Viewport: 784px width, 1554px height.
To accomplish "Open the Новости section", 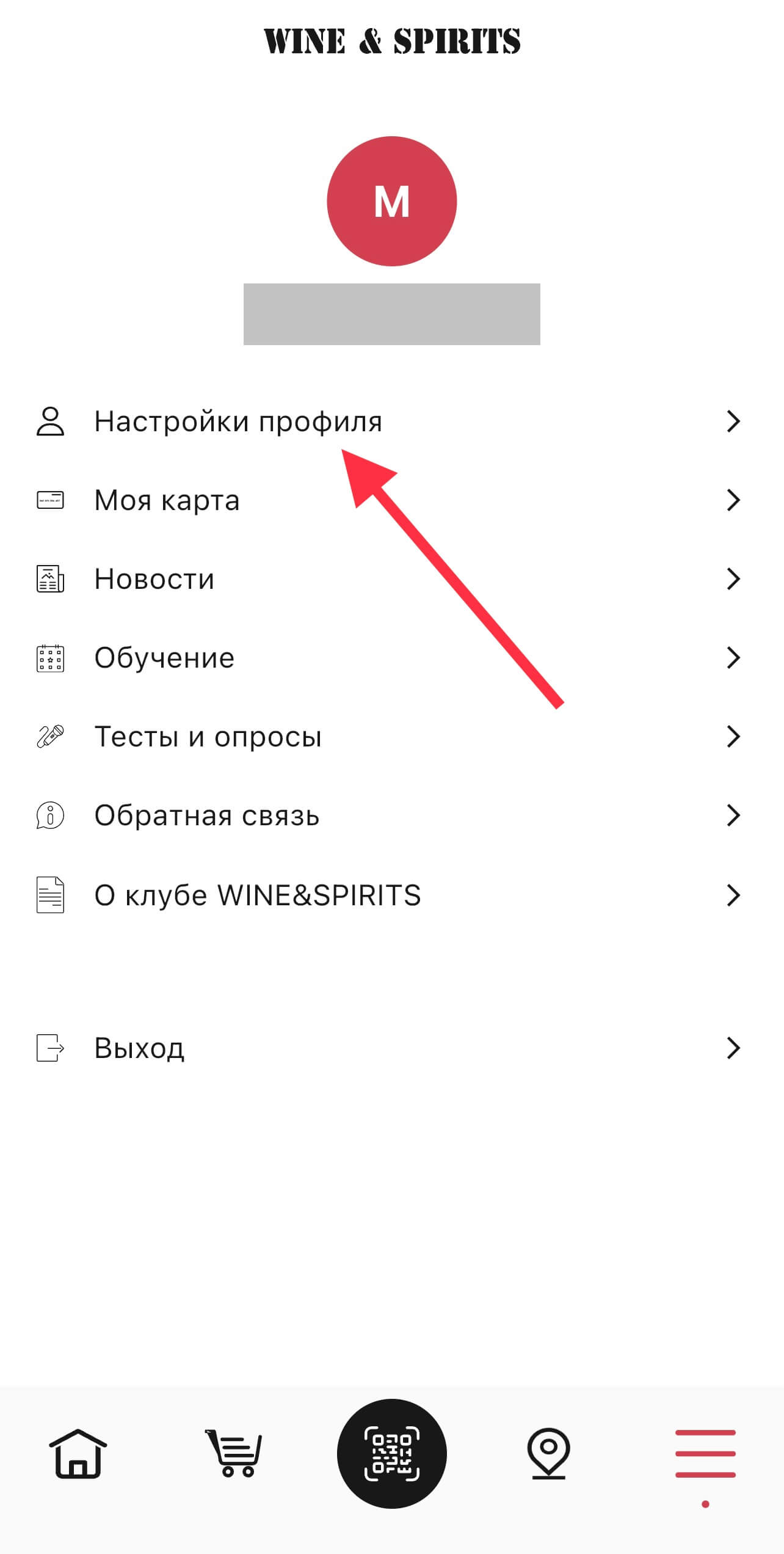I will coord(154,579).
